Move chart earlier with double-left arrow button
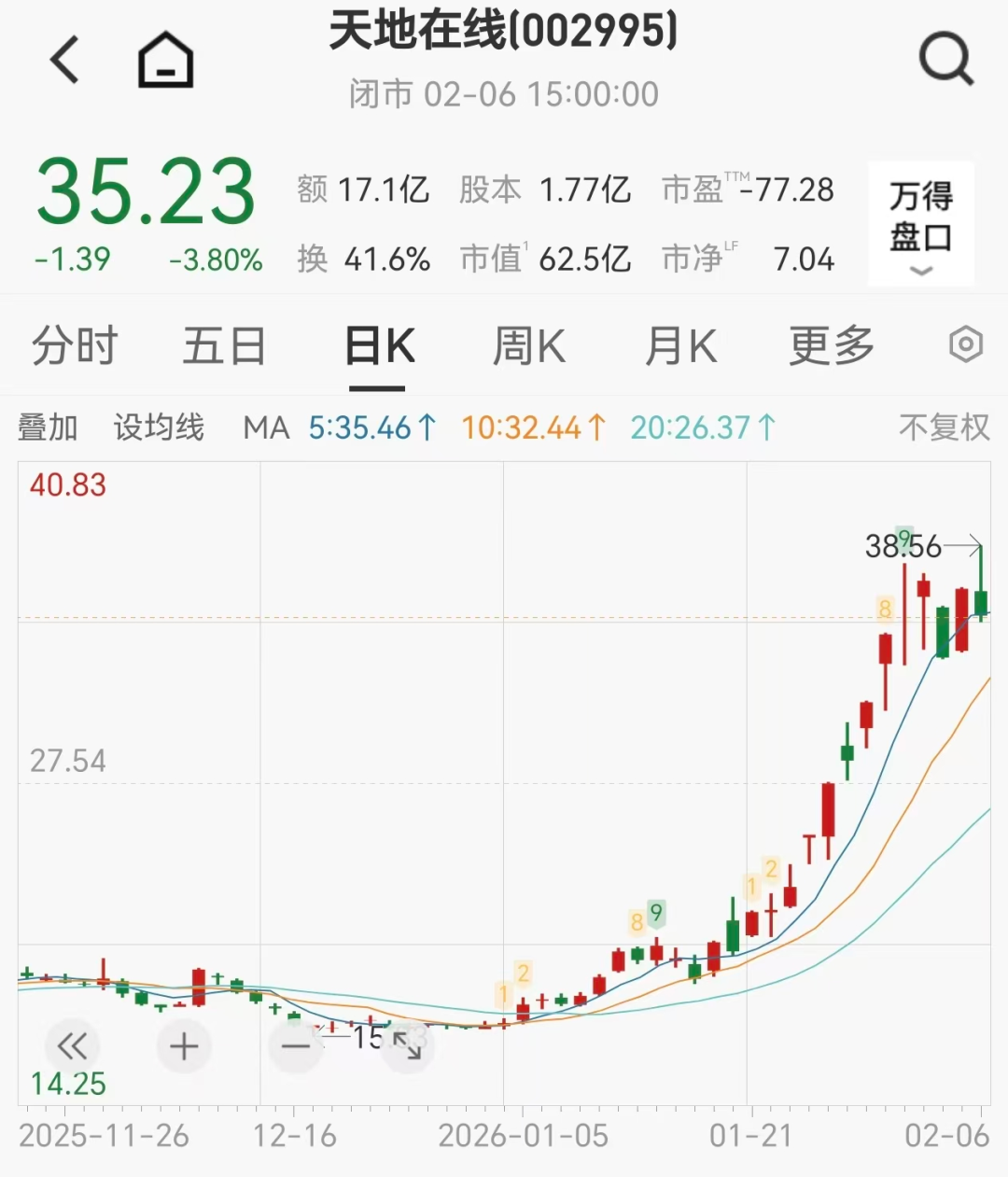The width and height of the screenshot is (1008, 1177). (72, 1046)
